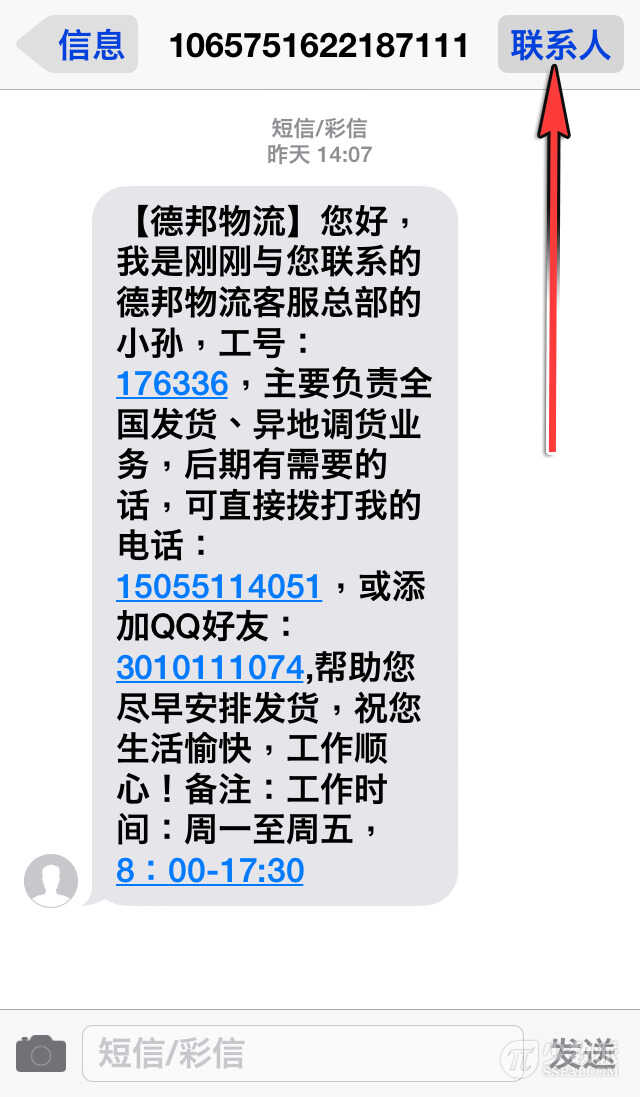Focus the 短信/彩信 message input field
Viewport: 640px width, 1097px height.
tap(300, 1054)
